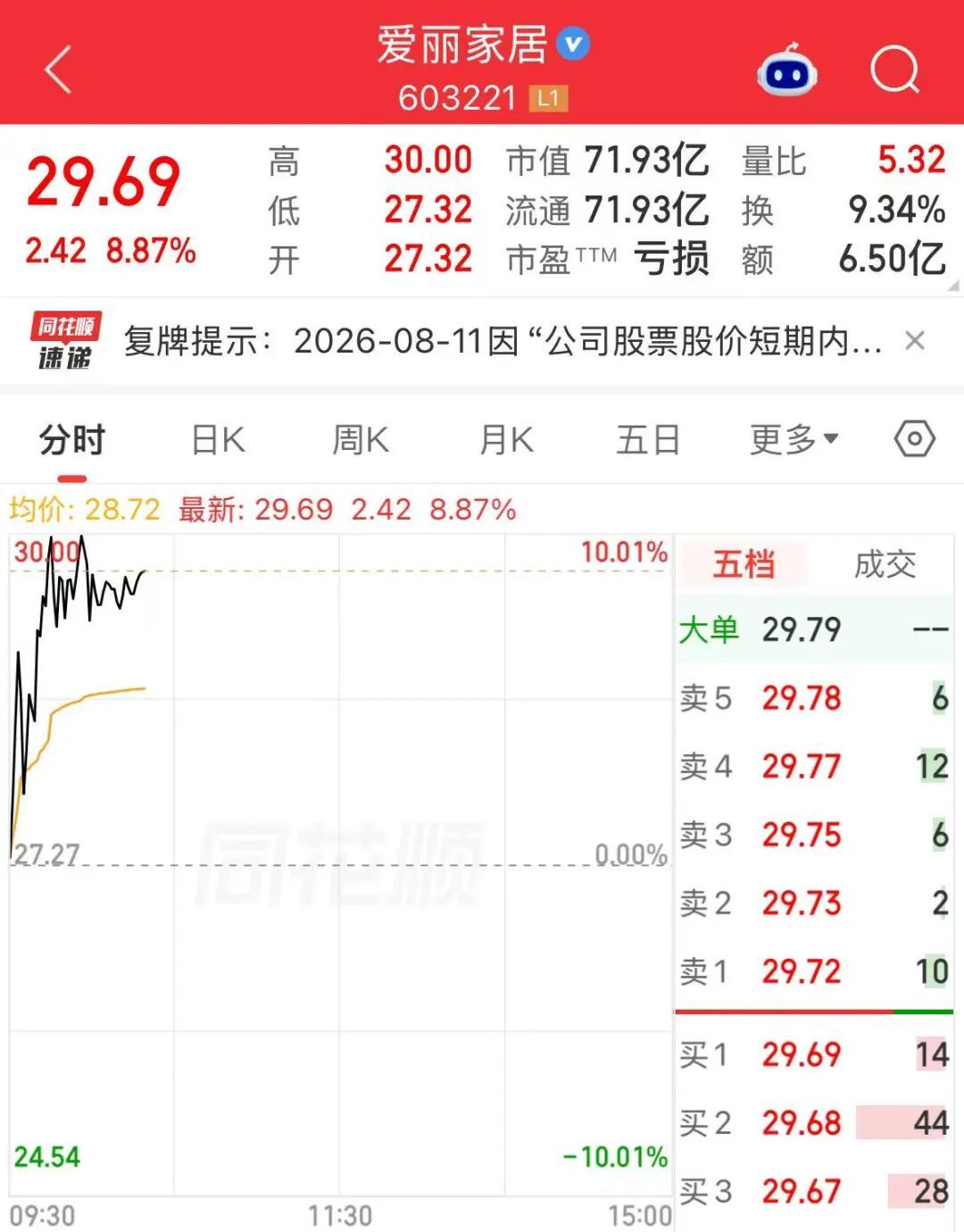Open chart settings hexagon icon
Screen dimensions: 964x1232
(915, 439)
